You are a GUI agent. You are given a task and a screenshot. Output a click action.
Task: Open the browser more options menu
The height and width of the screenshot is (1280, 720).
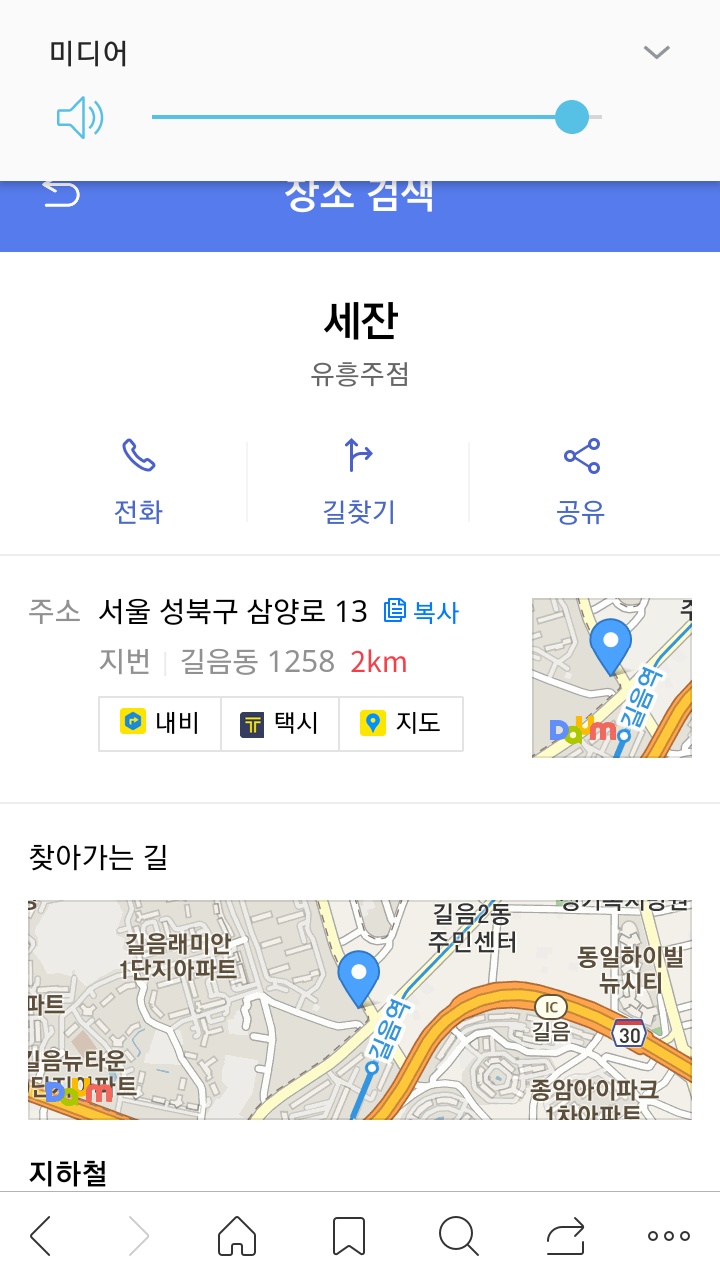[x=669, y=1236]
